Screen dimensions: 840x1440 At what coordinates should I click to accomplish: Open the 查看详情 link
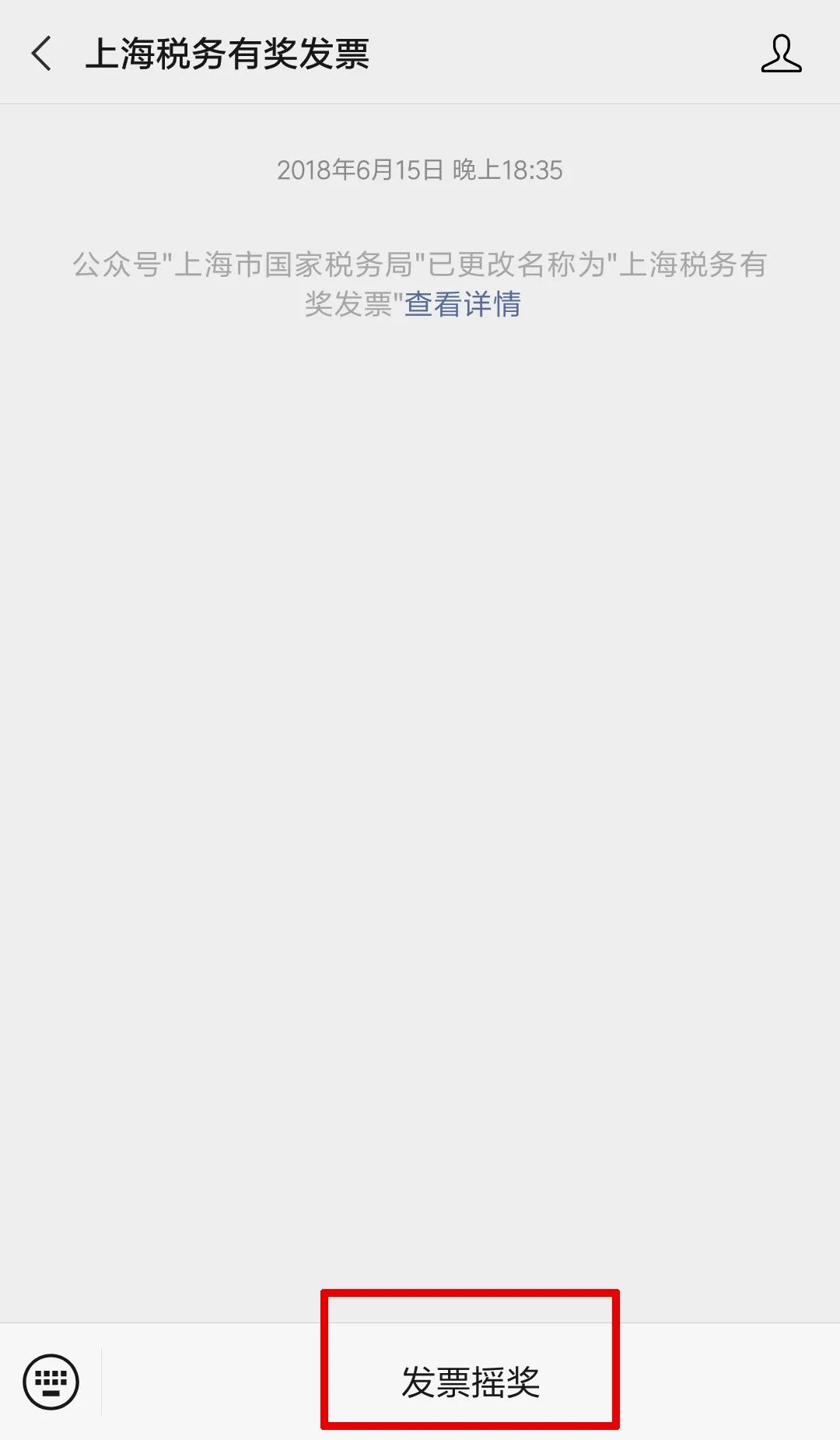463,304
